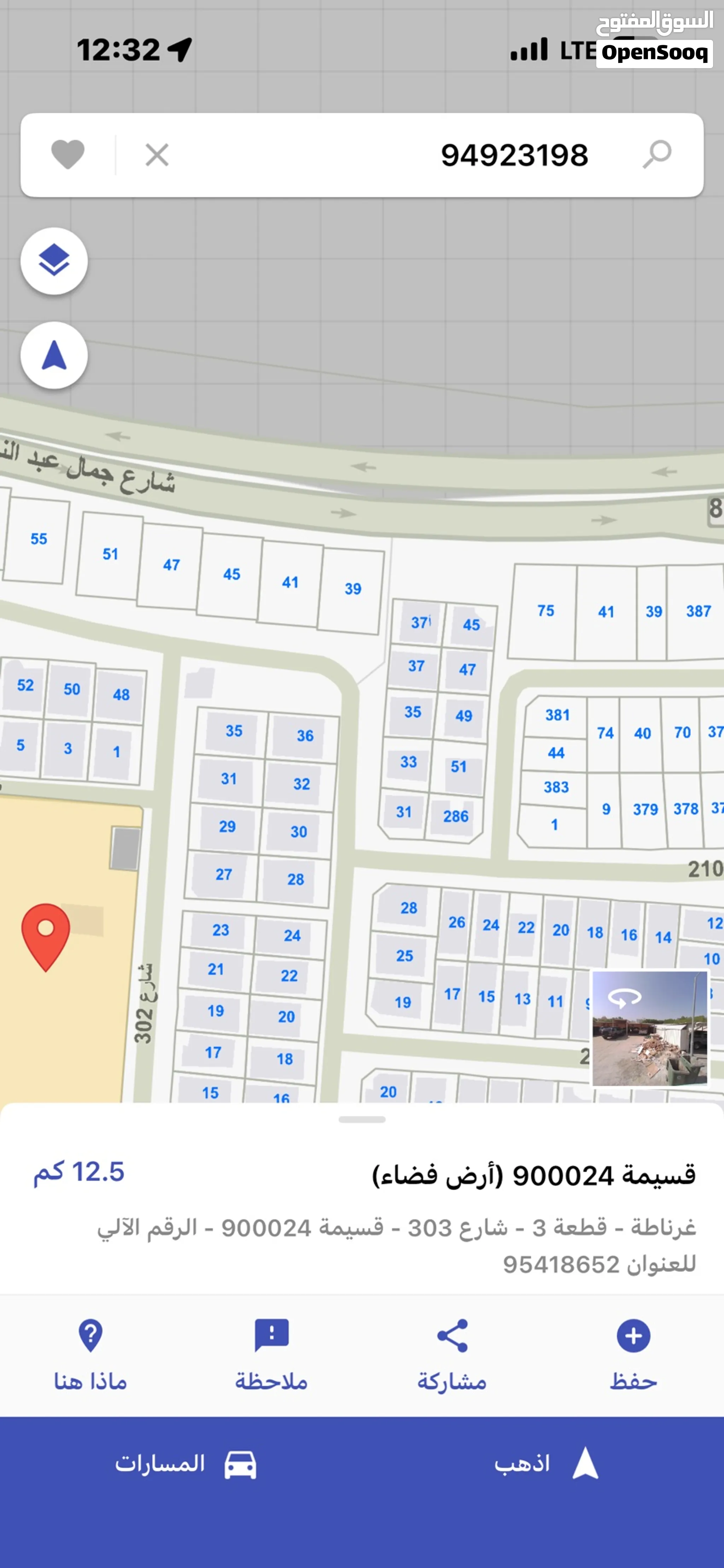This screenshot has height=1568, width=724.
Task: Clear the search text with the X
Action: 157,155
